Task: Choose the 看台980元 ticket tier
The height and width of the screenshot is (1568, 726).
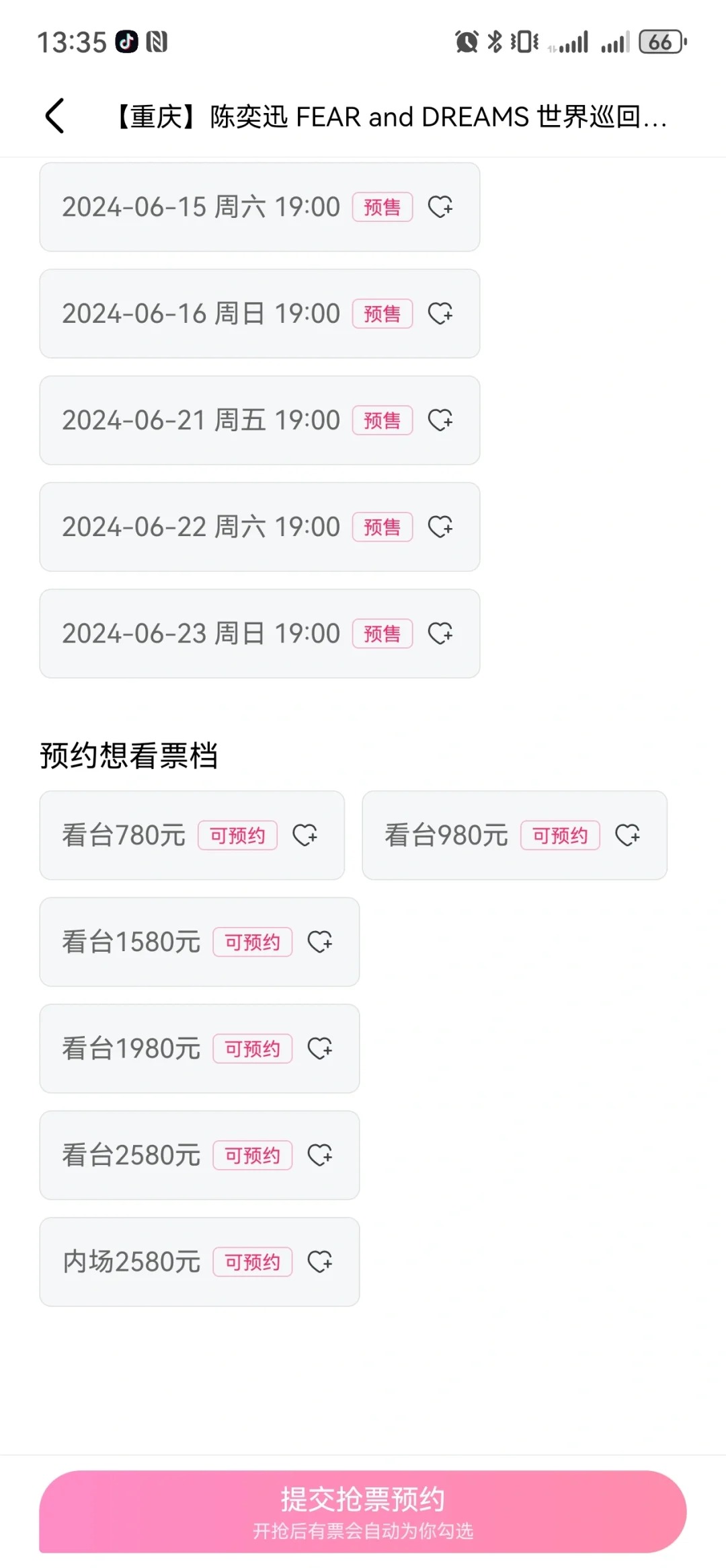Action: 514,835
